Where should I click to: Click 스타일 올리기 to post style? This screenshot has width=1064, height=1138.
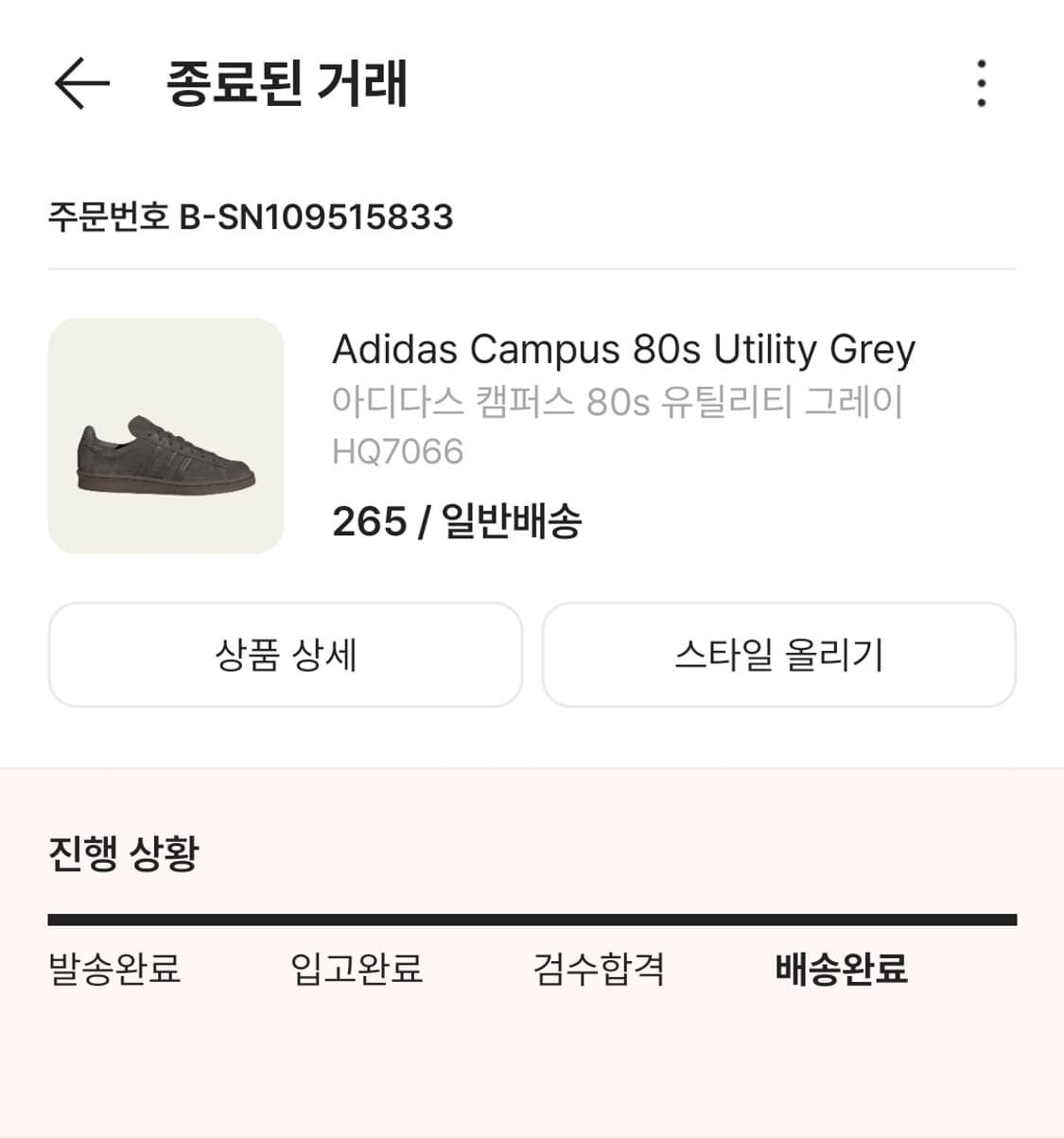click(778, 654)
